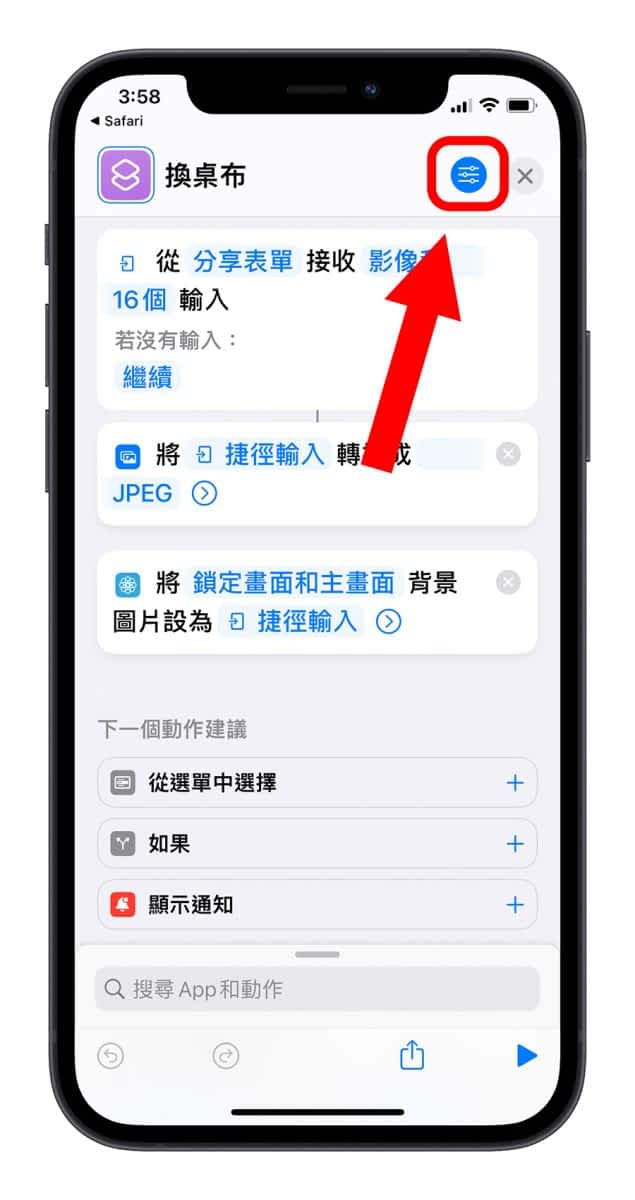Change the 繼續 no-input behavior
The width and height of the screenshot is (635, 1200).
[148, 377]
